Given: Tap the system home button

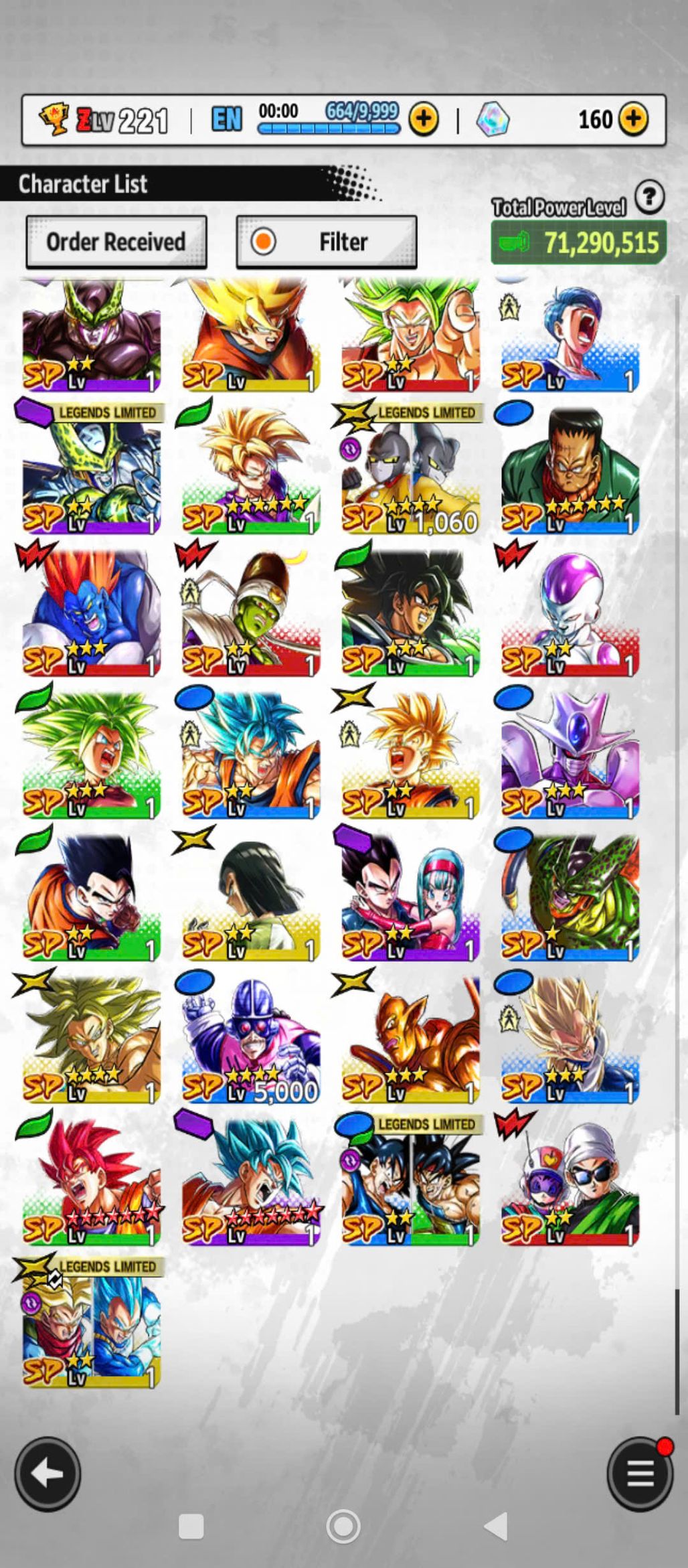Looking at the screenshot, I should tap(343, 1526).
